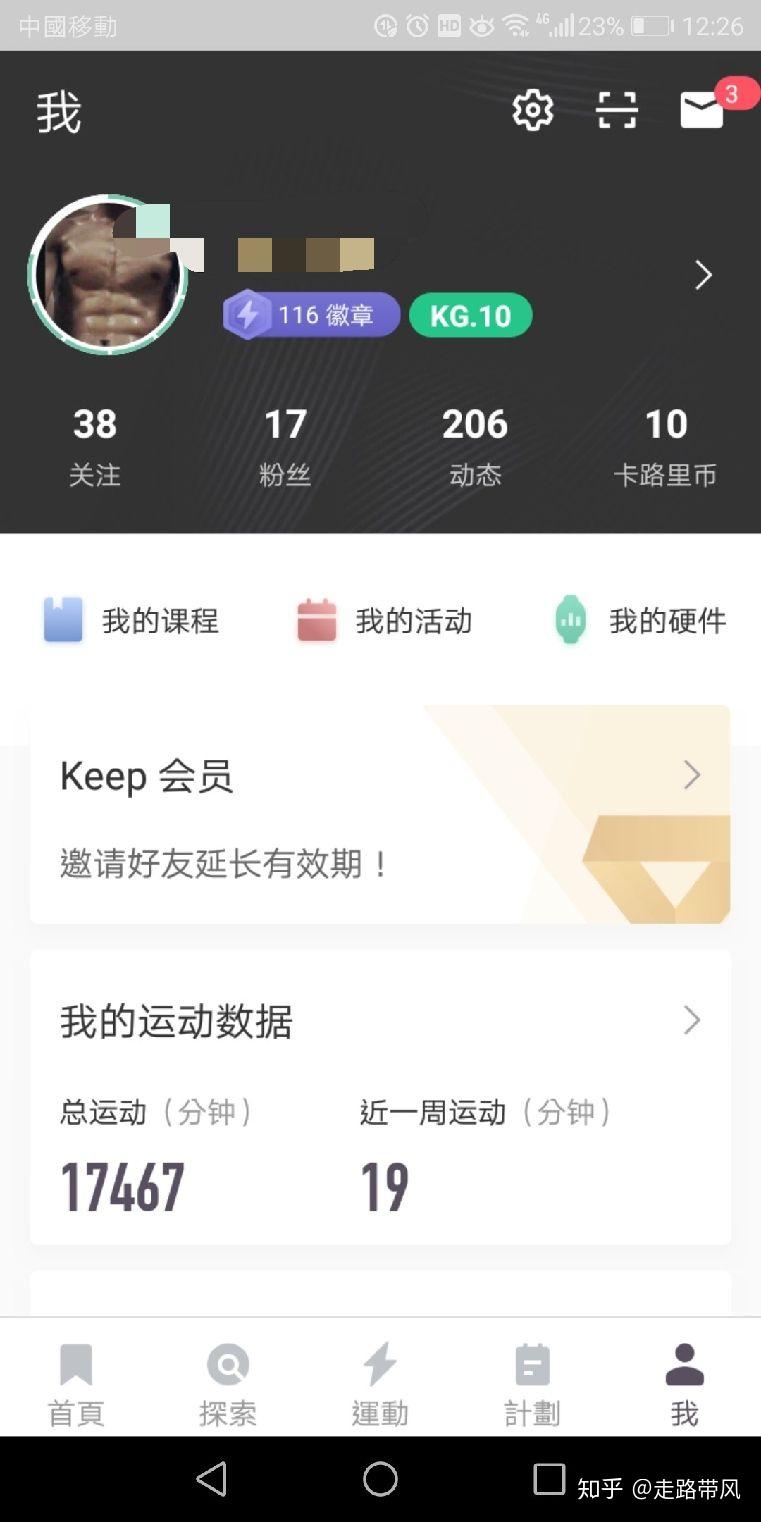The width and height of the screenshot is (761, 1522).
Task: Open the 卡路里币 calorie coins
Action: pyautogui.click(x=665, y=446)
